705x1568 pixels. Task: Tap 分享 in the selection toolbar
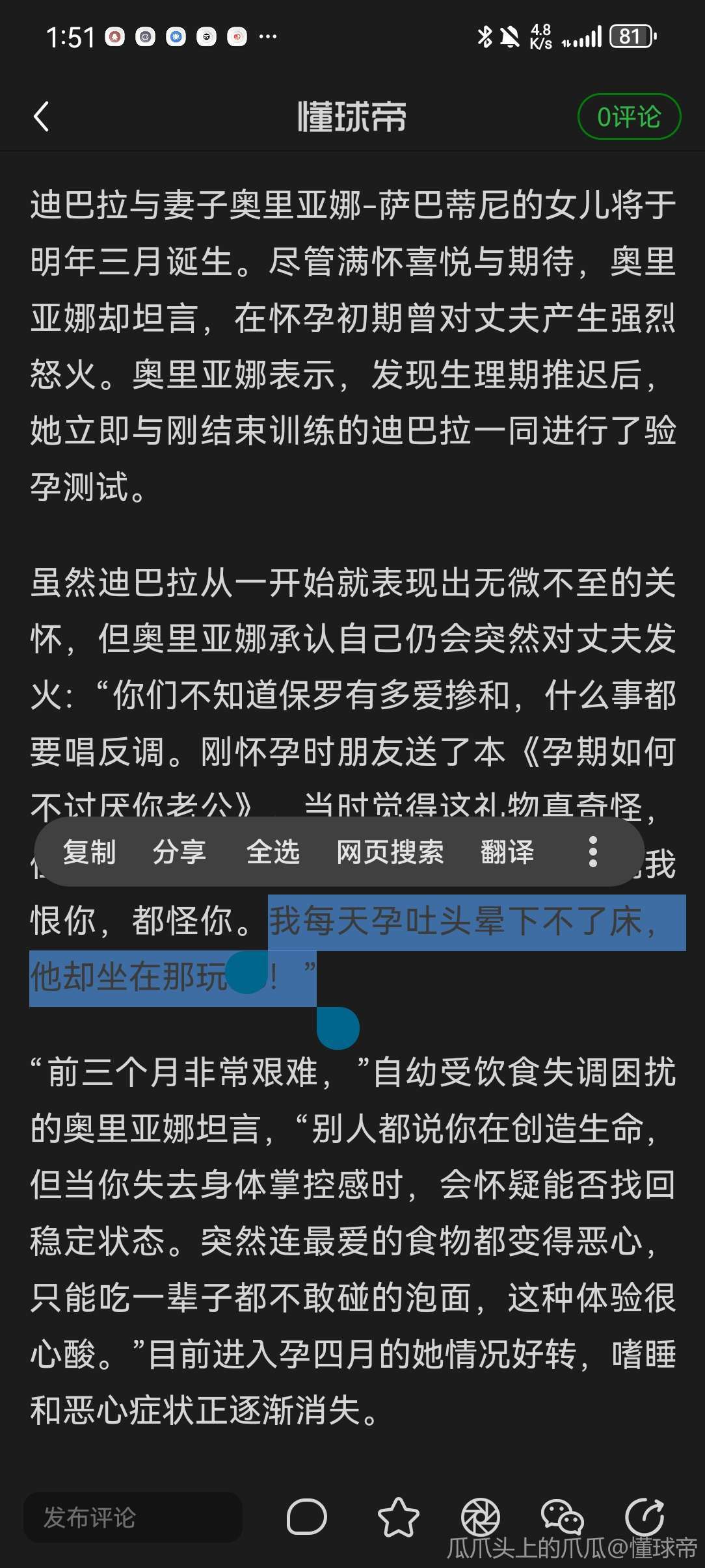coord(180,852)
